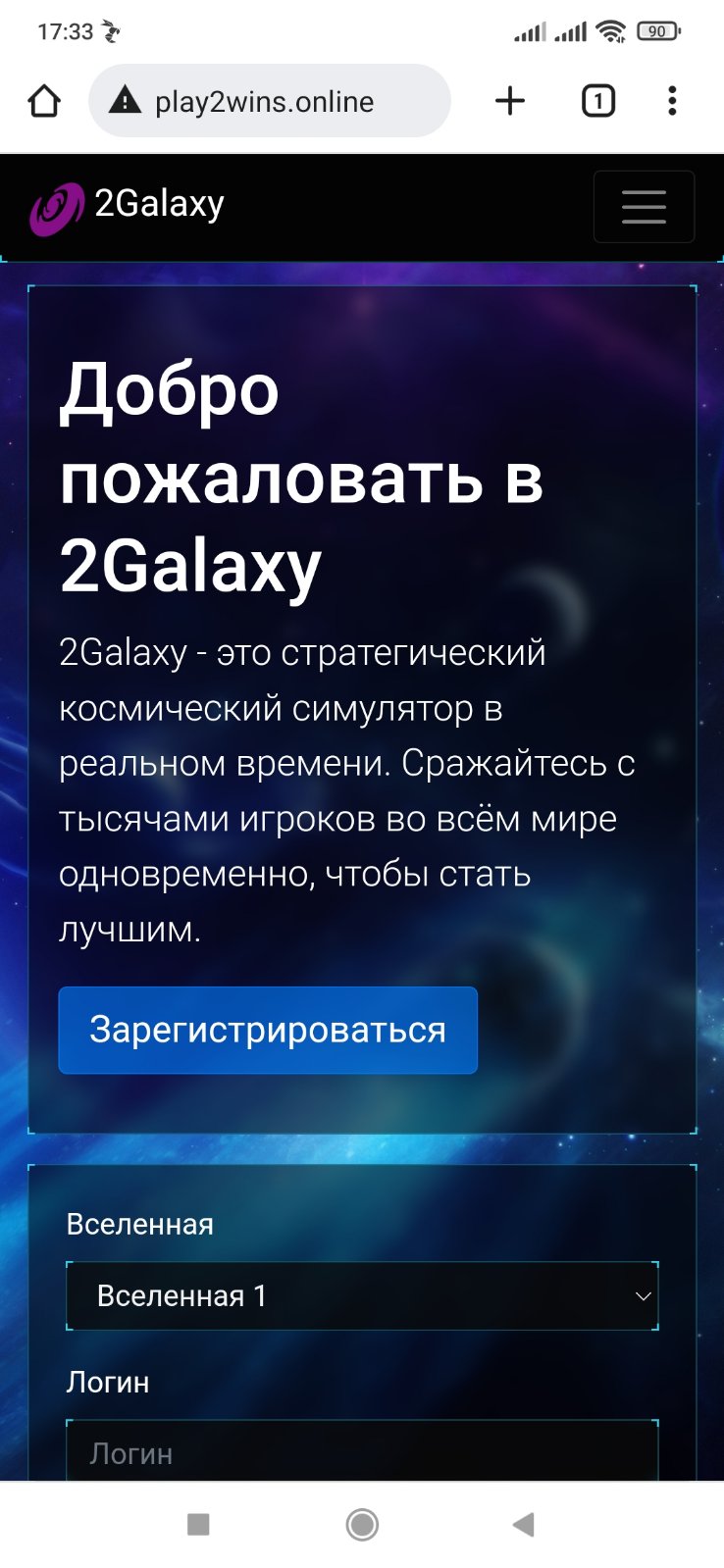Expand the Вселенная 1 dropdown
This screenshot has height=1568, width=724.
[362, 1295]
